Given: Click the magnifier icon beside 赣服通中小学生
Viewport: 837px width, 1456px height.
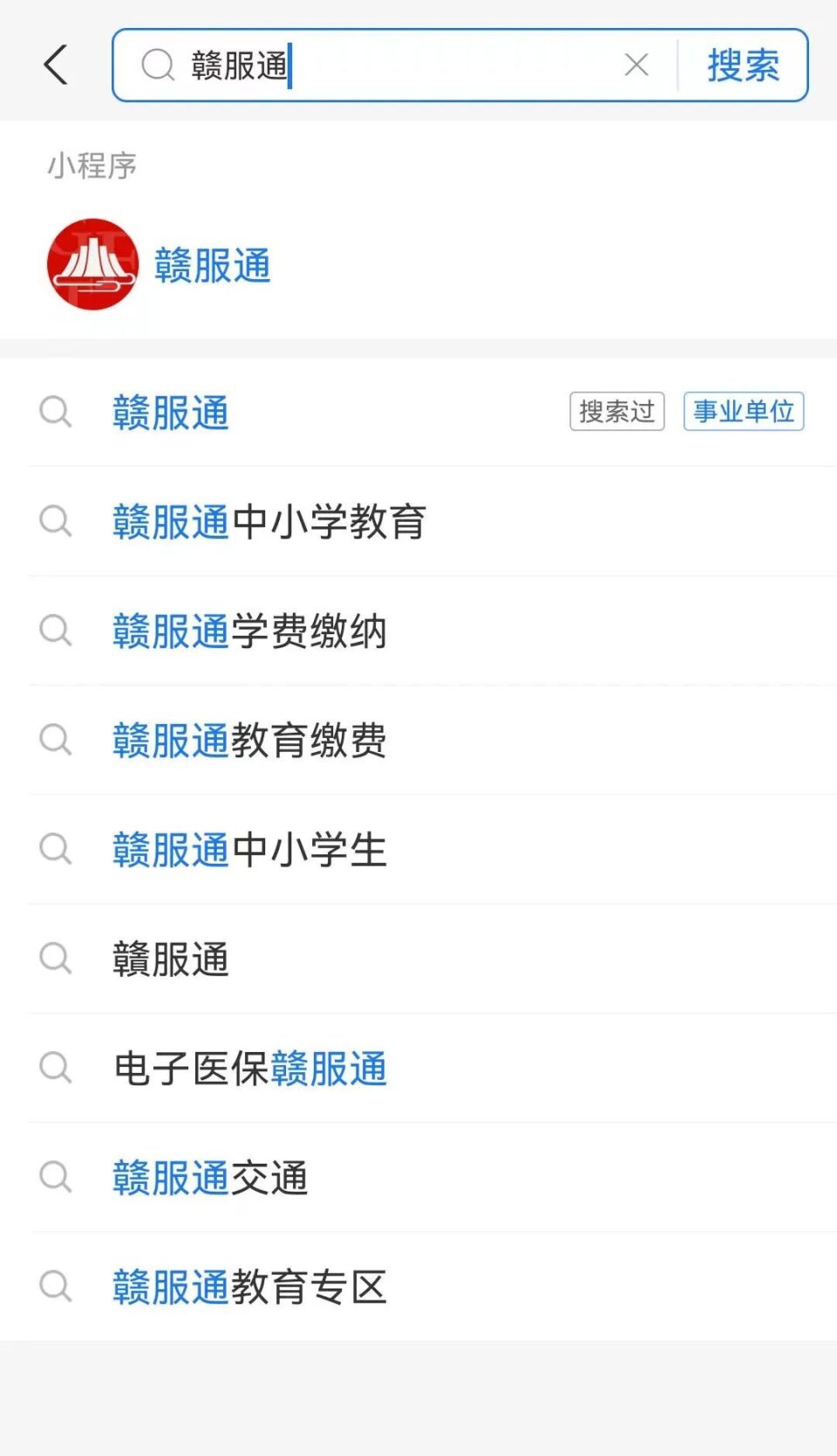Looking at the screenshot, I should pos(56,850).
